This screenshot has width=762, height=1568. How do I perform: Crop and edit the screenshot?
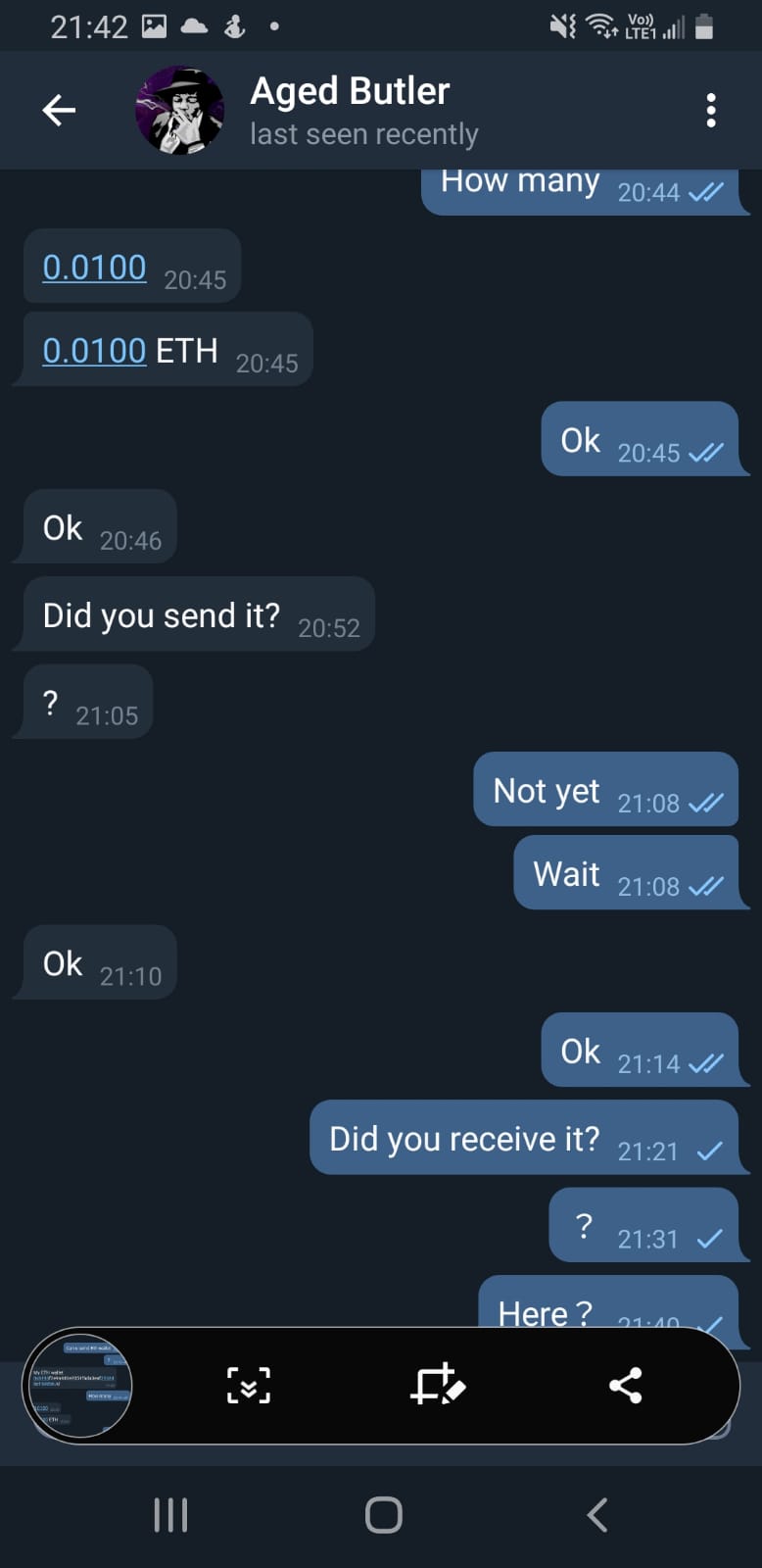point(437,1386)
